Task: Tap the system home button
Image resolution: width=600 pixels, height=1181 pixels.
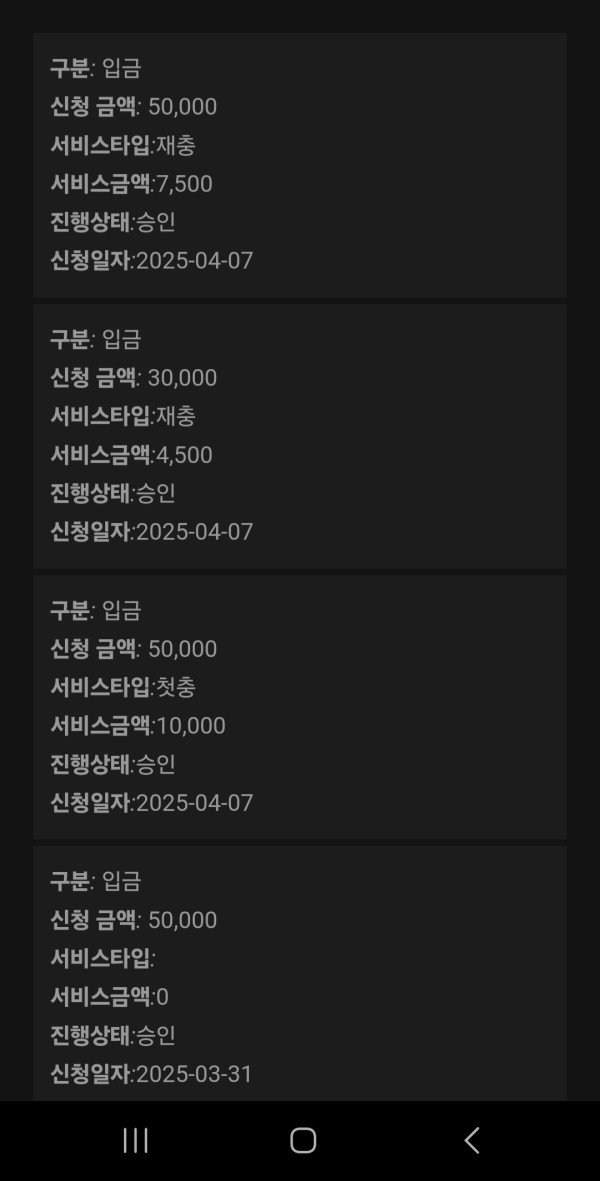Action: 303,1140
